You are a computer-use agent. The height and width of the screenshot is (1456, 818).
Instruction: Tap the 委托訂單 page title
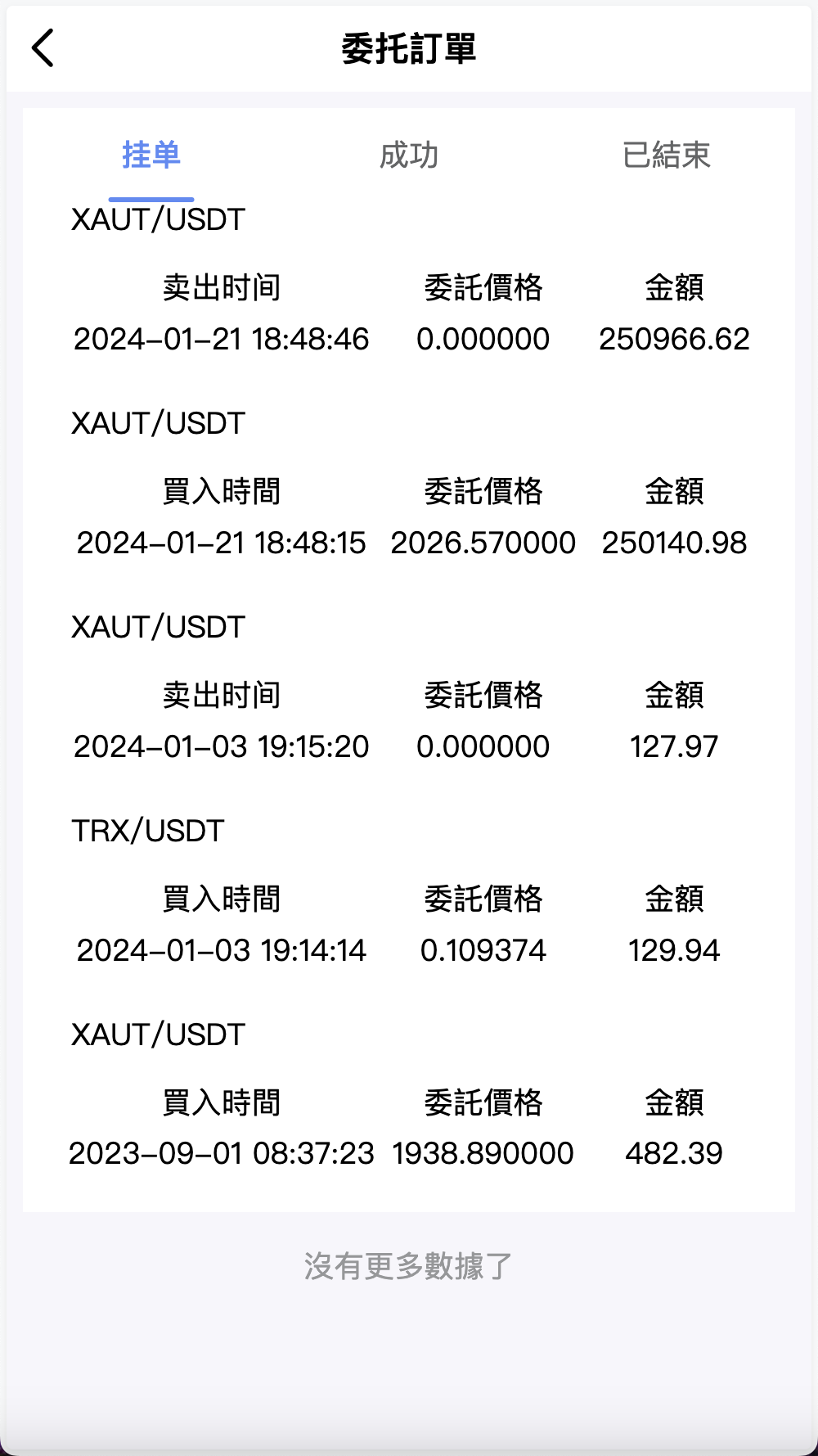coord(410,48)
